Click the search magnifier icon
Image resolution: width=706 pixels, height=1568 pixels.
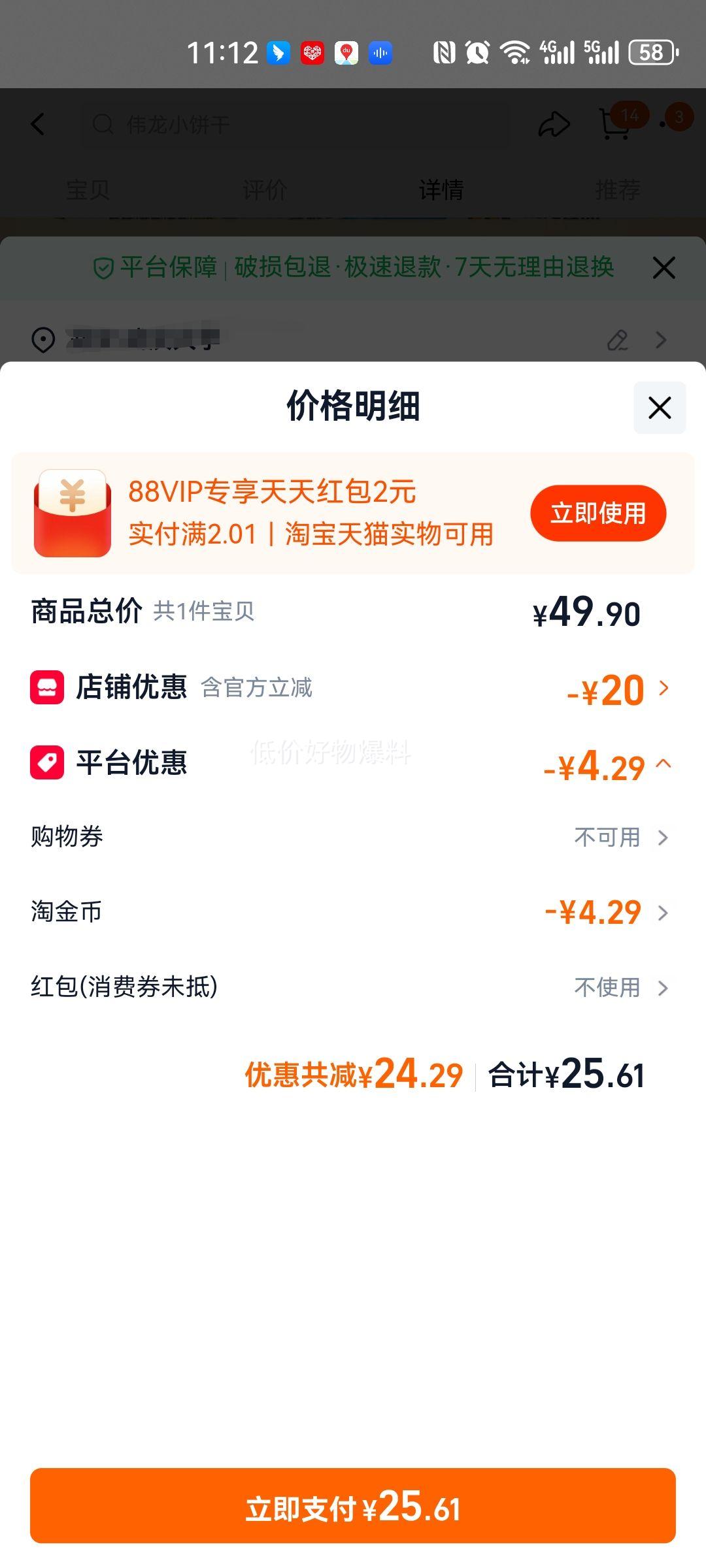click(x=101, y=124)
